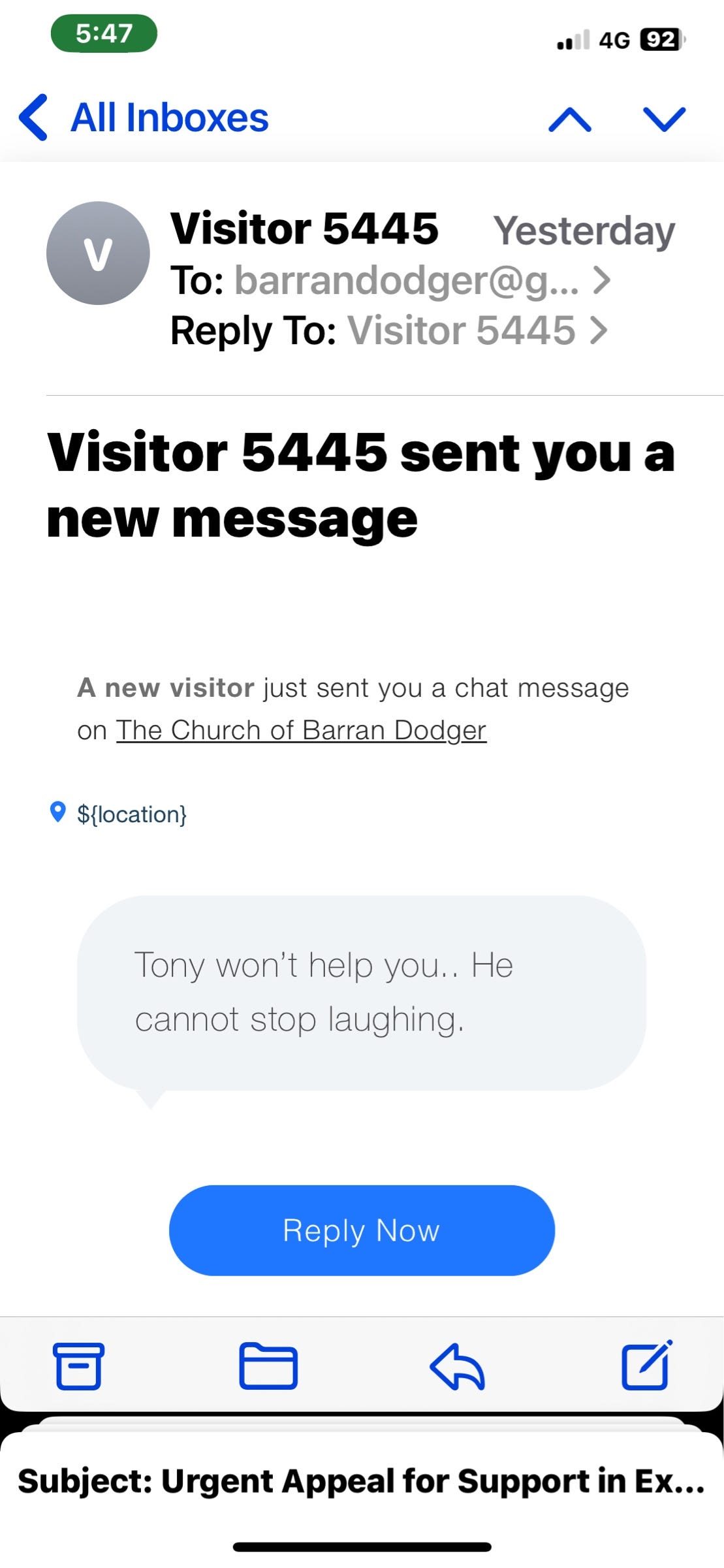
Task: Open The Church of Barran Dodger link
Action: (x=301, y=730)
